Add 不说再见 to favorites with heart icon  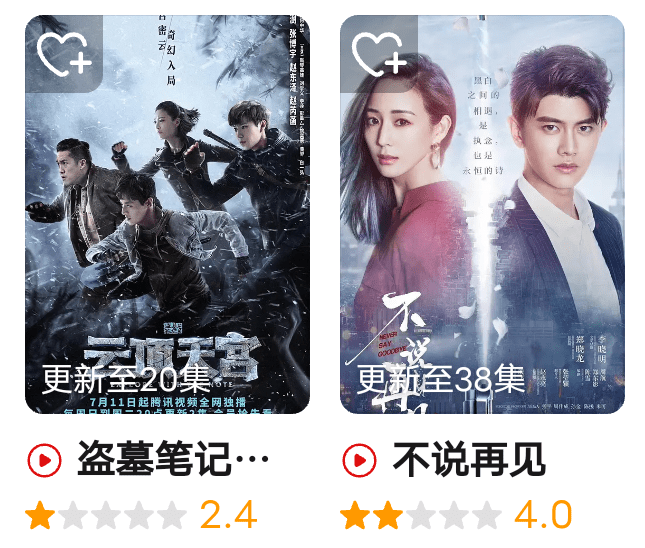tap(379, 54)
